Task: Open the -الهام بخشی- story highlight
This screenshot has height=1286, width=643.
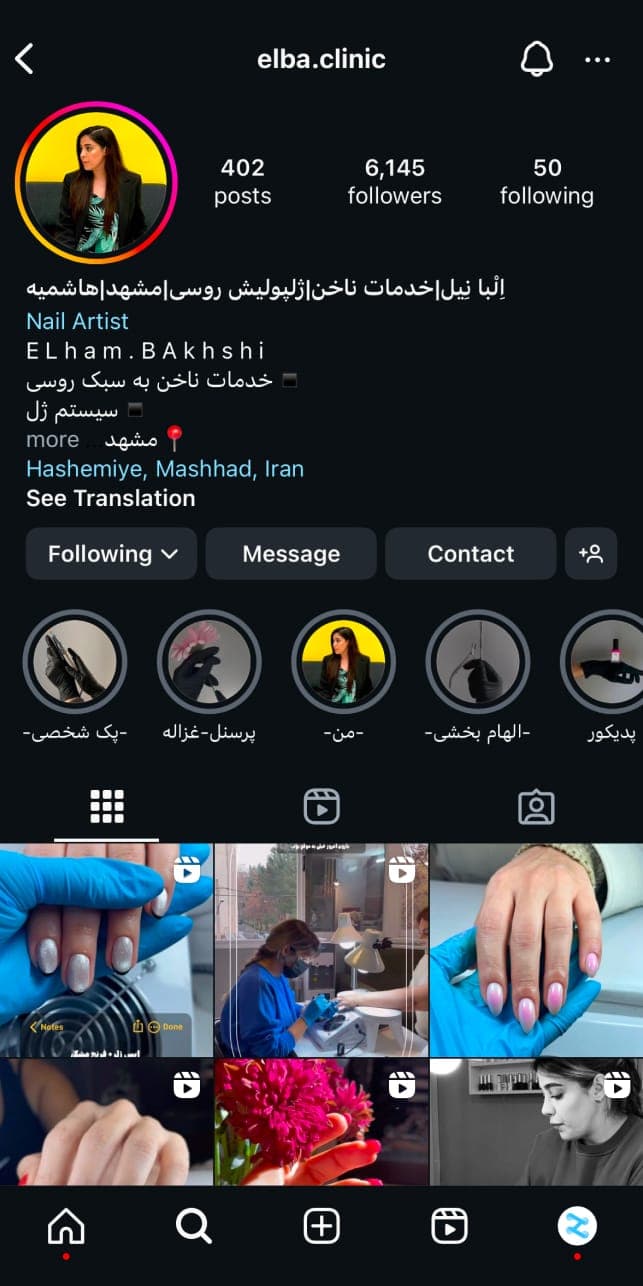Action: [477, 662]
